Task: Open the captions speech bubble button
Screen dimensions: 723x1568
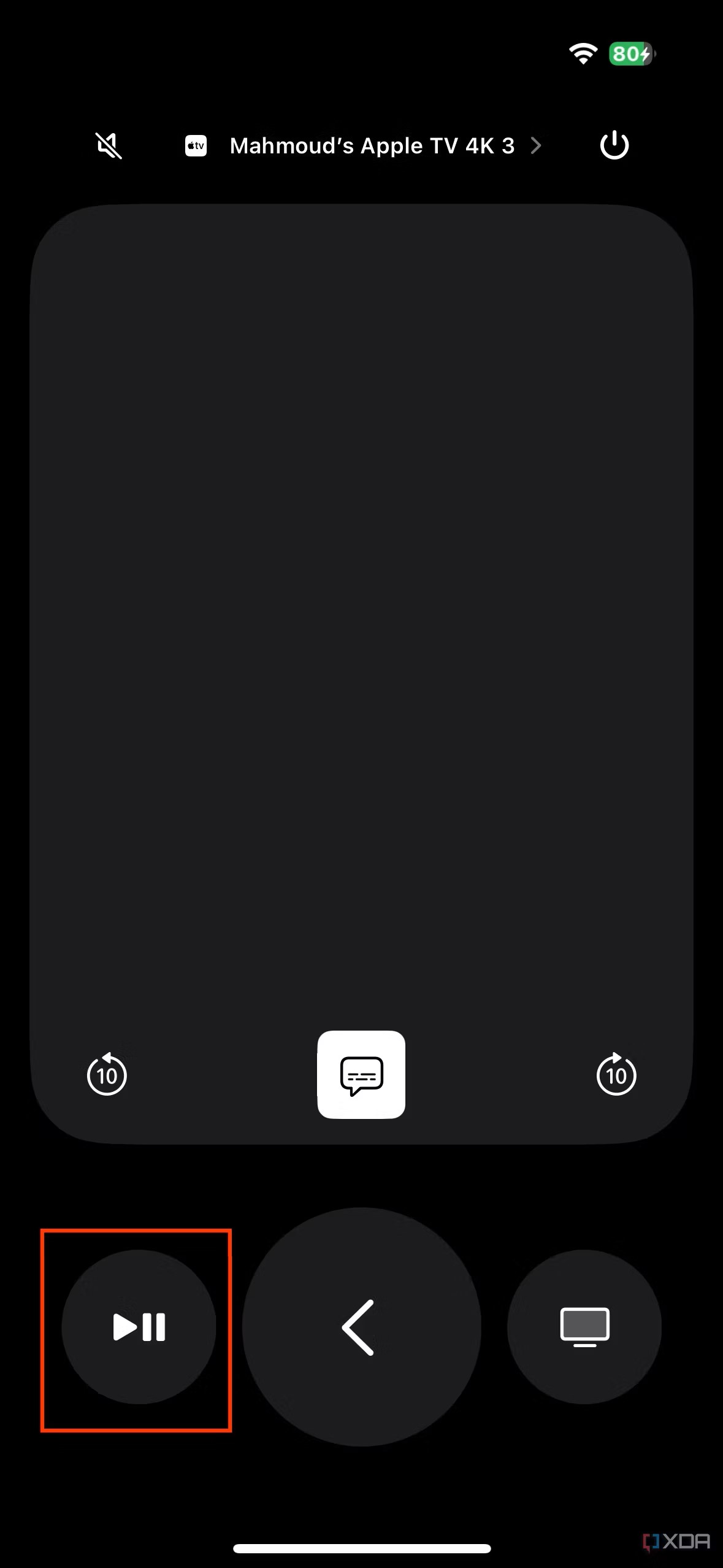Action: tap(361, 1075)
